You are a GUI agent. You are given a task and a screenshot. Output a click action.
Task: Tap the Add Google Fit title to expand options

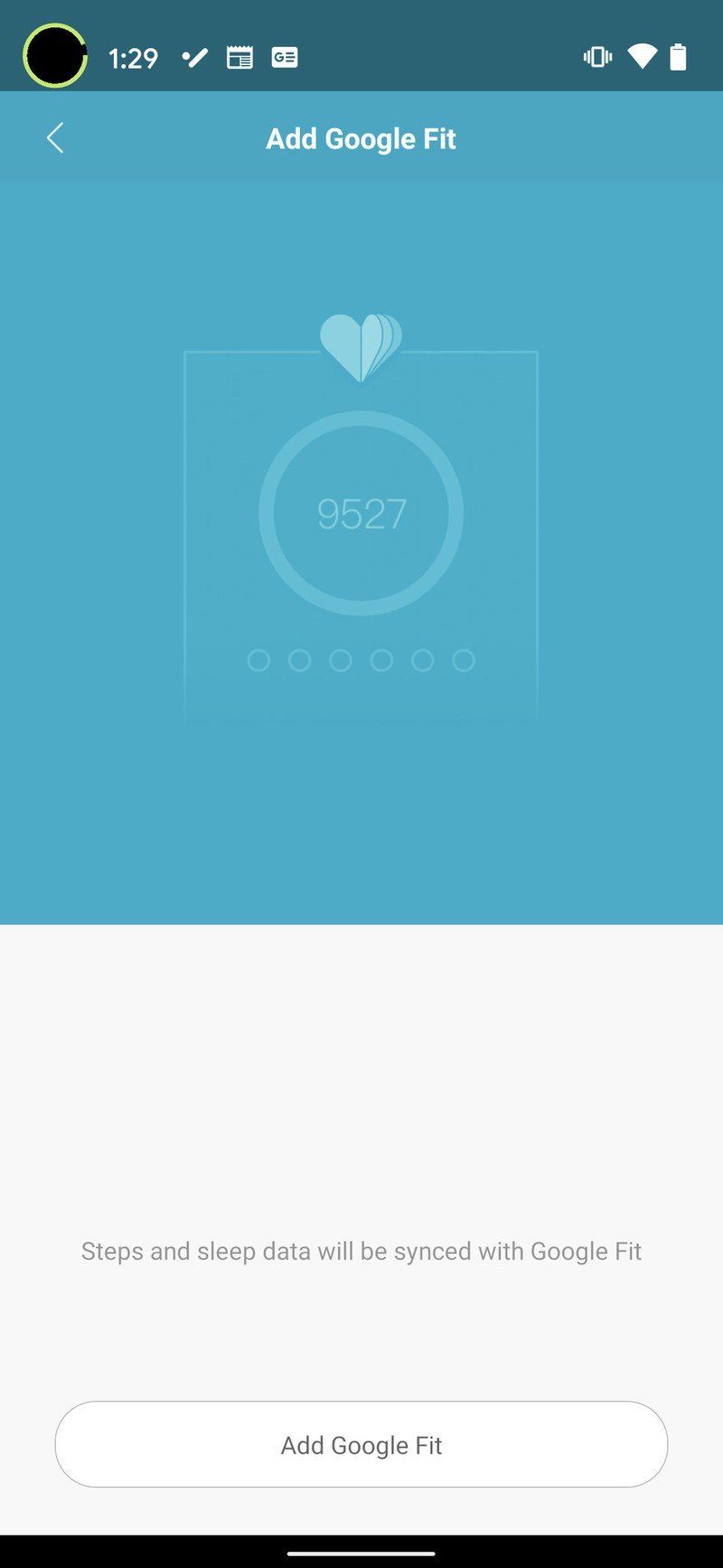point(361,137)
